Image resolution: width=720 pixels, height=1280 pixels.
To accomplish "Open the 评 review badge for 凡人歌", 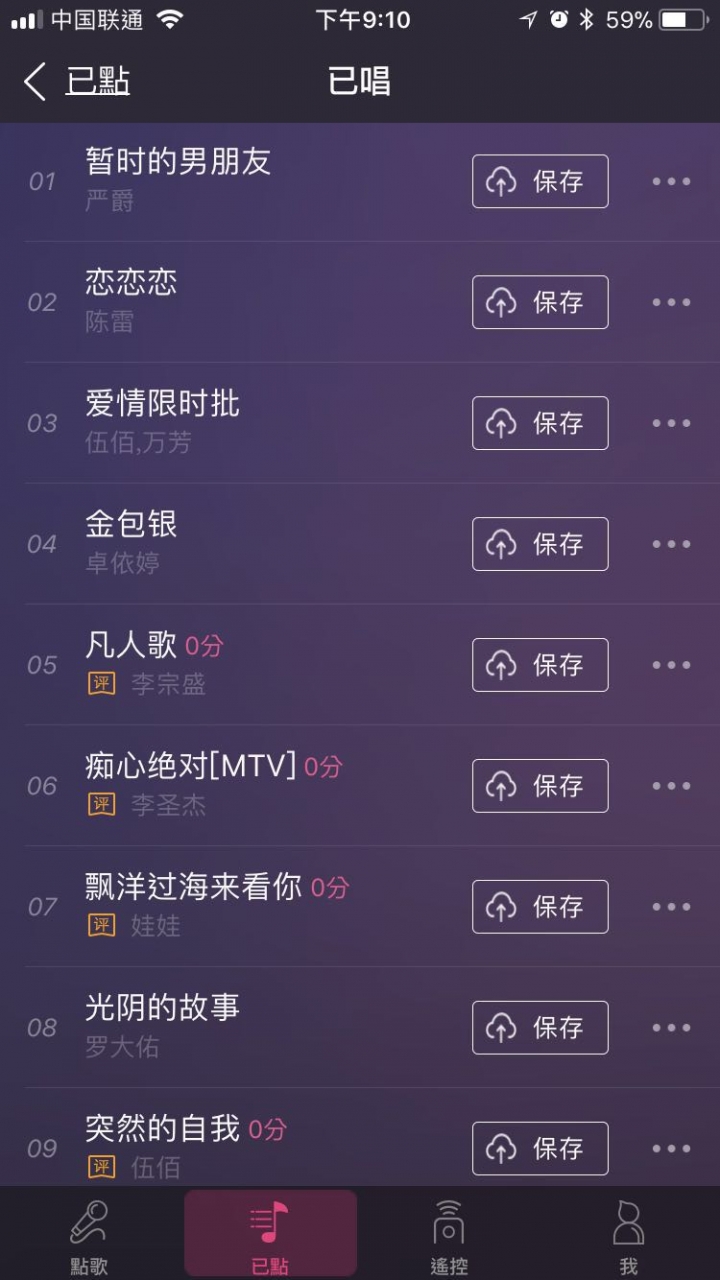I will (x=101, y=684).
